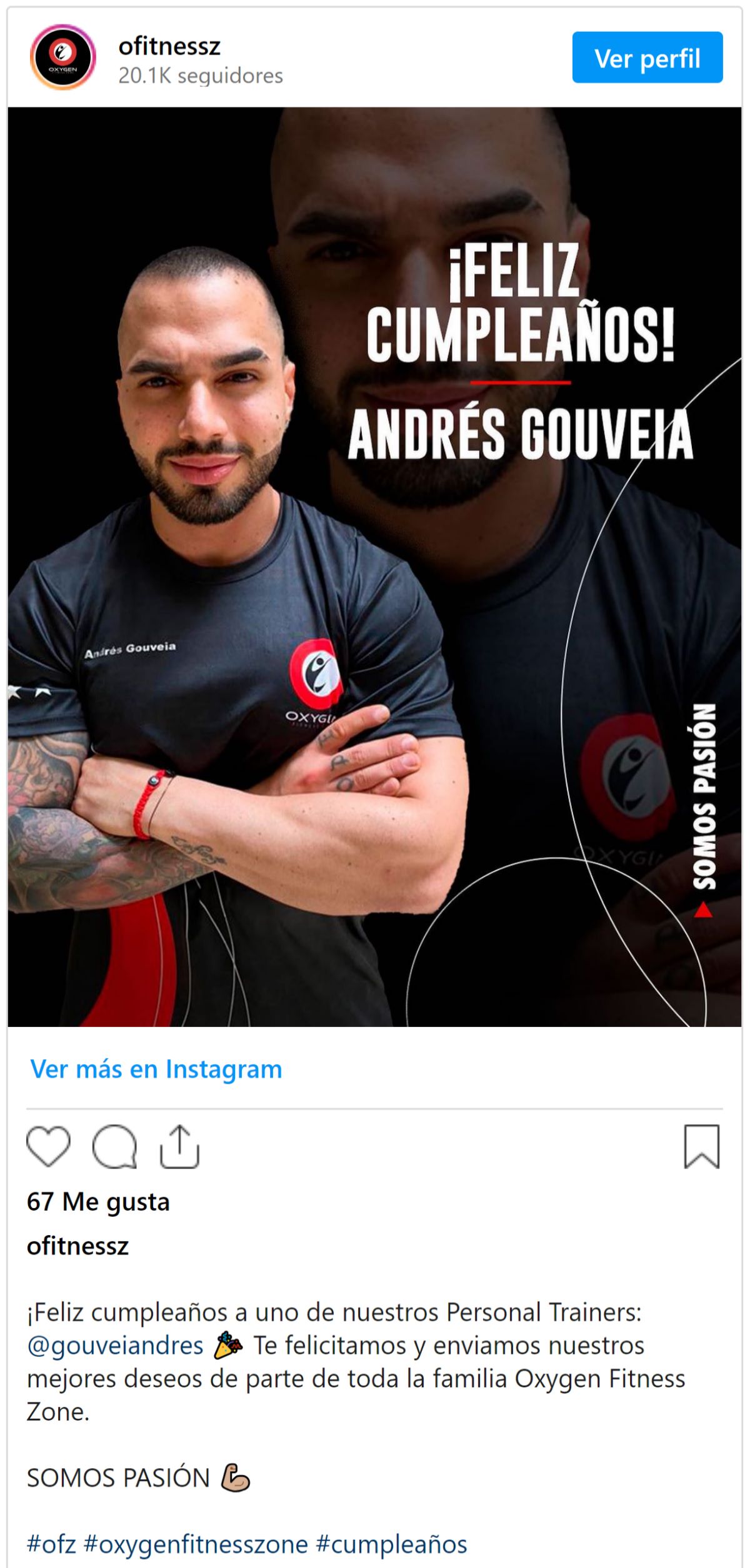Open the #oxygenfitnesszone hashtag
750x1568 pixels.
(x=196, y=1544)
